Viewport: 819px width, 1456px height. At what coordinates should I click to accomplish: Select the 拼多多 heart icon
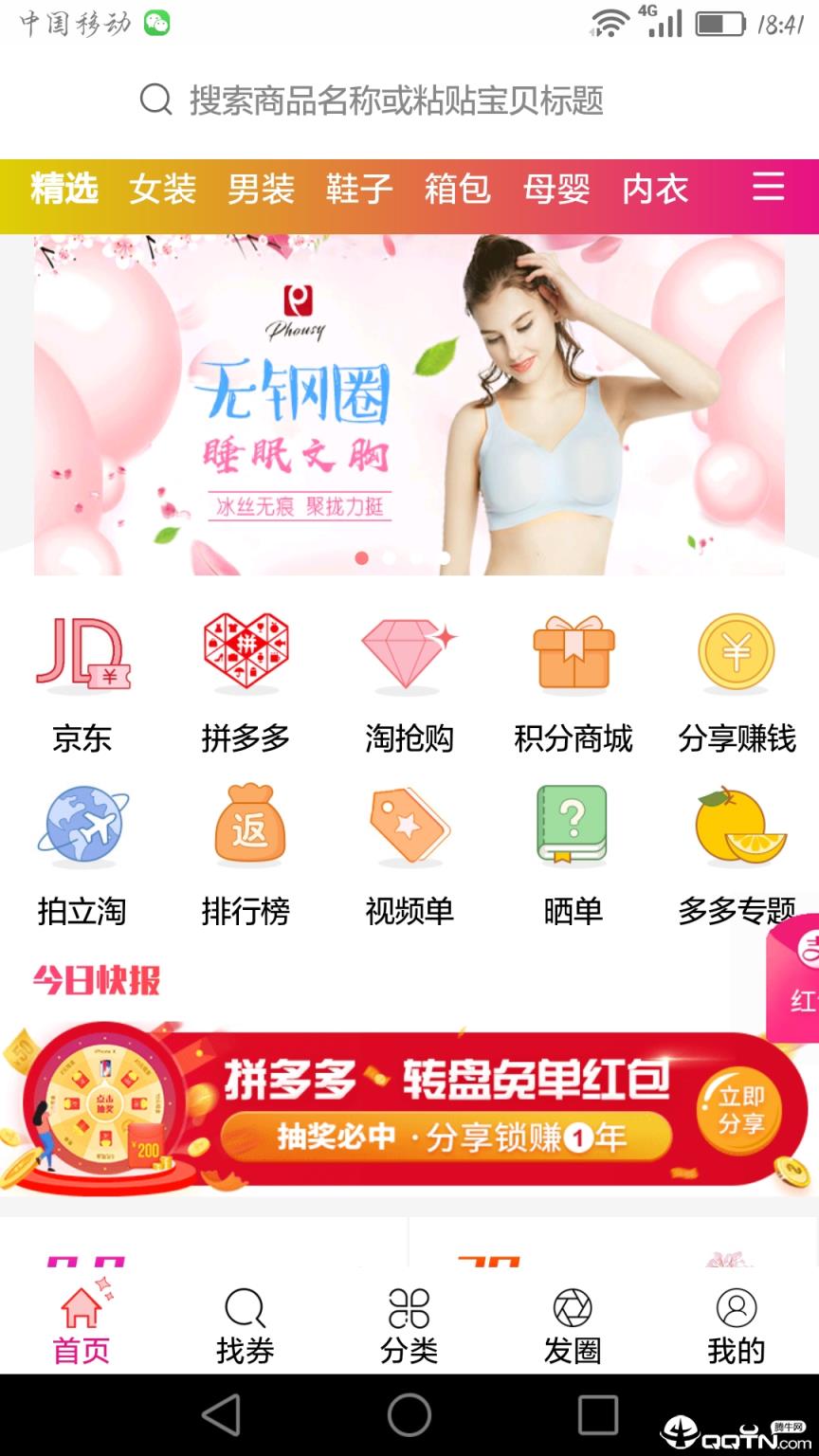pos(246,654)
